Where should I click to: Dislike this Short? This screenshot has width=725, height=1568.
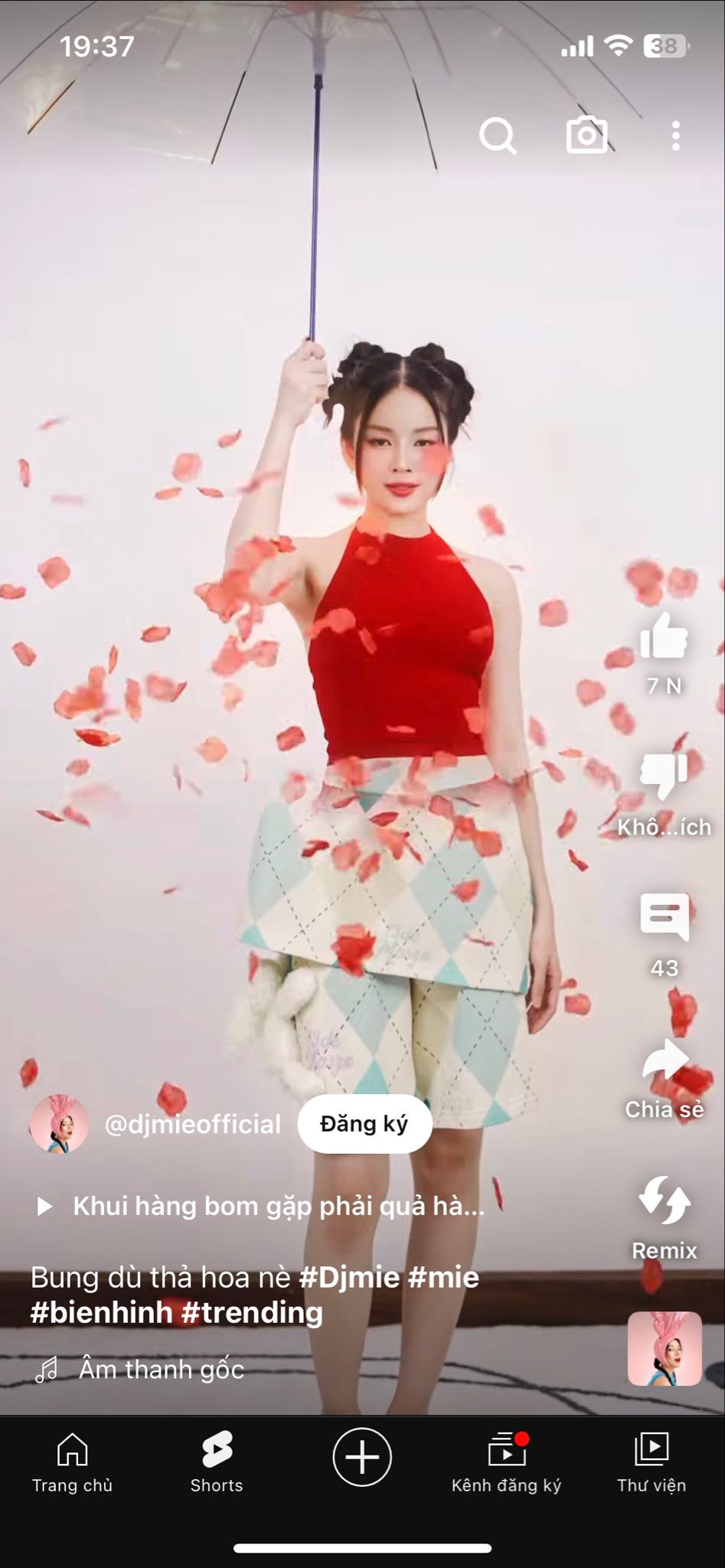(x=663, y=778)
